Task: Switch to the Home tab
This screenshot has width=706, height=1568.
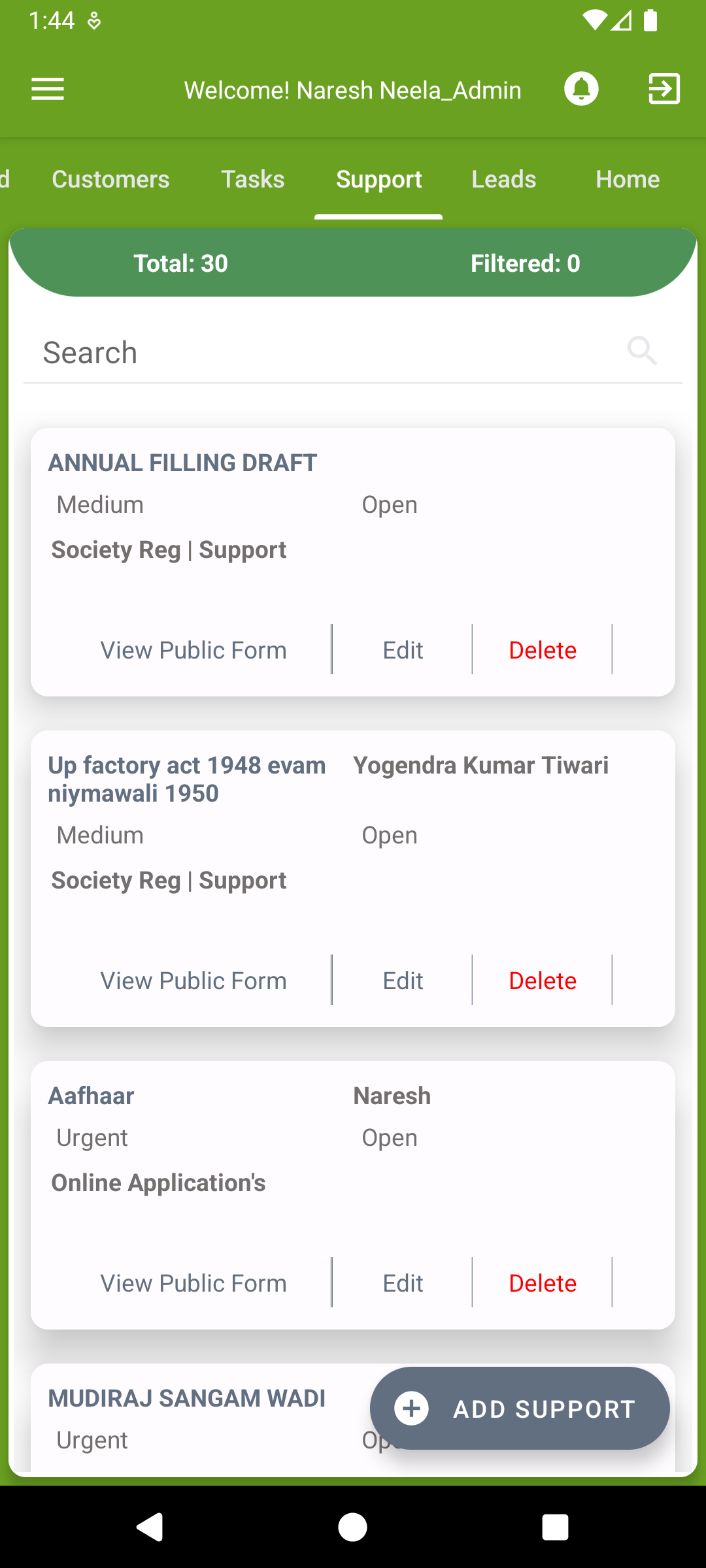Action: click(627, 179)
